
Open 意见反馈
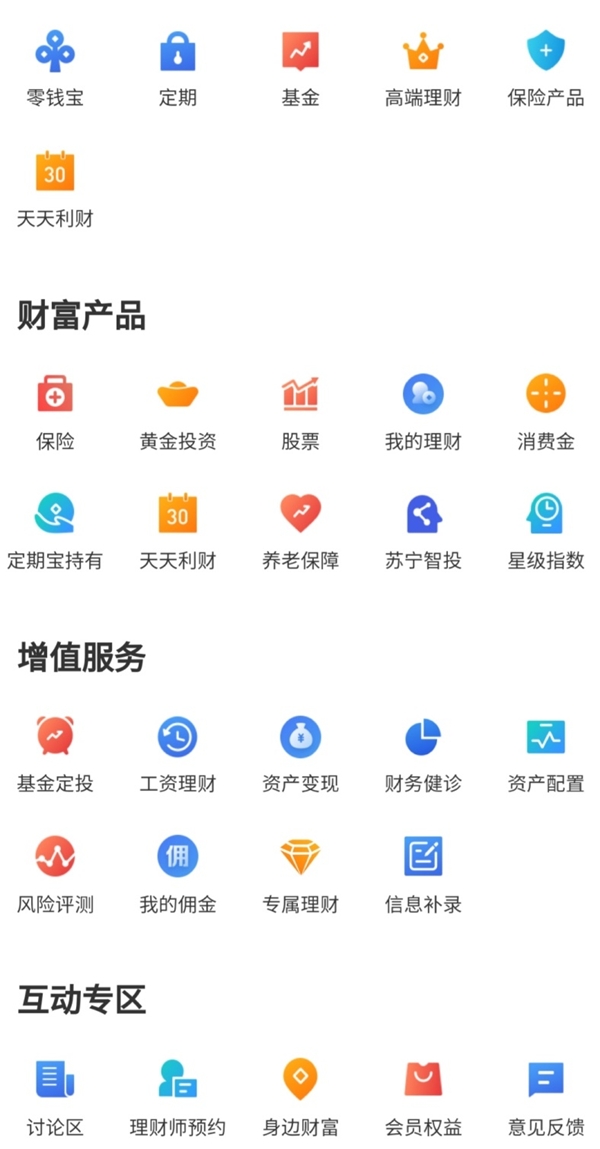pos(546,1098)
